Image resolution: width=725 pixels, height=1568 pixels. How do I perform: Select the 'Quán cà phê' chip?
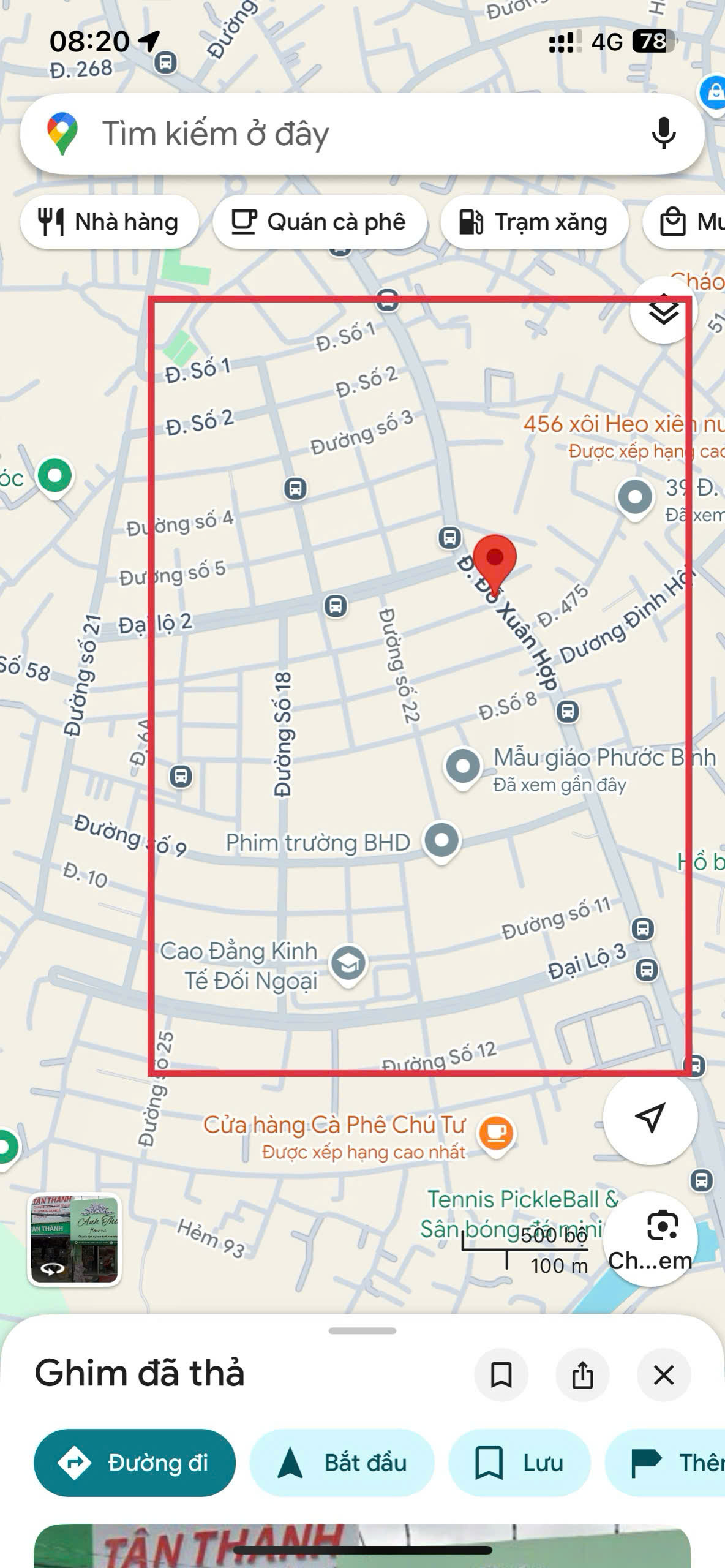point(319,222)
